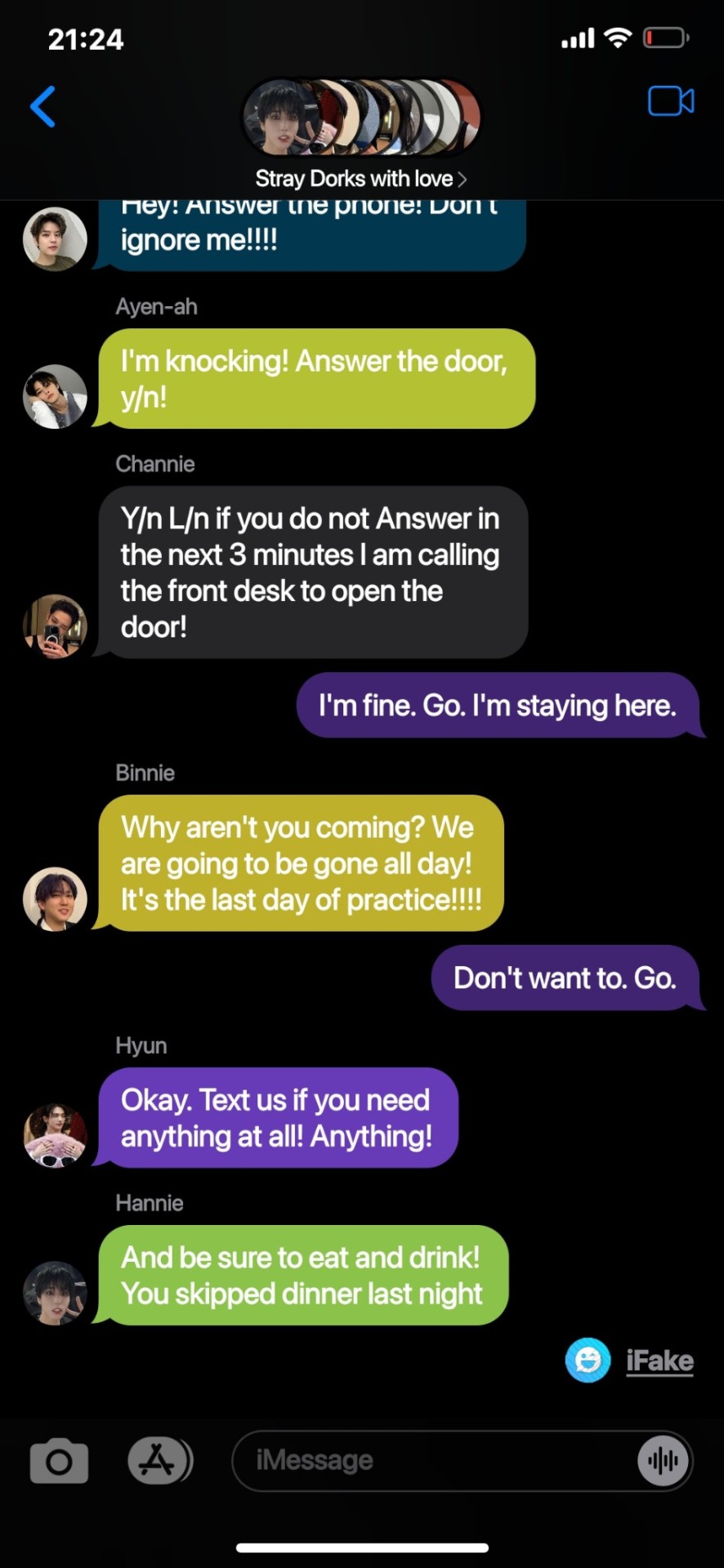This screenshot has width=724, height=1568.
Task: Record an audio message
Action: coord(663,1461)
